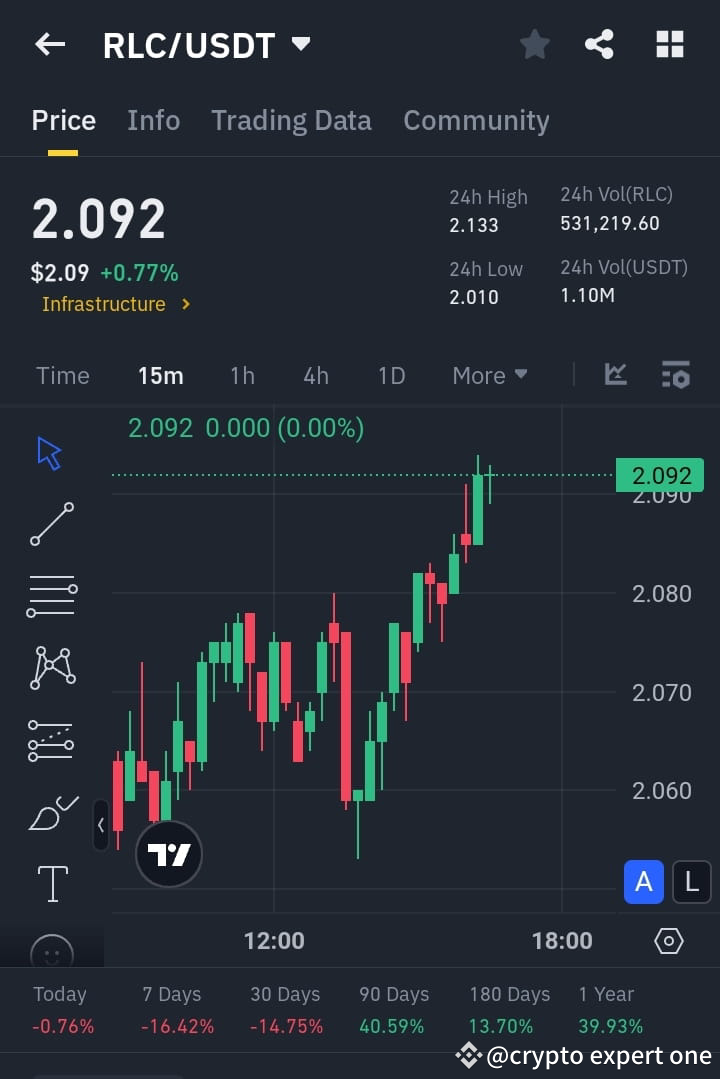Share the RLC/USDT chart
The height and width of the screenshot is (1079, 720).
point(599,43)
